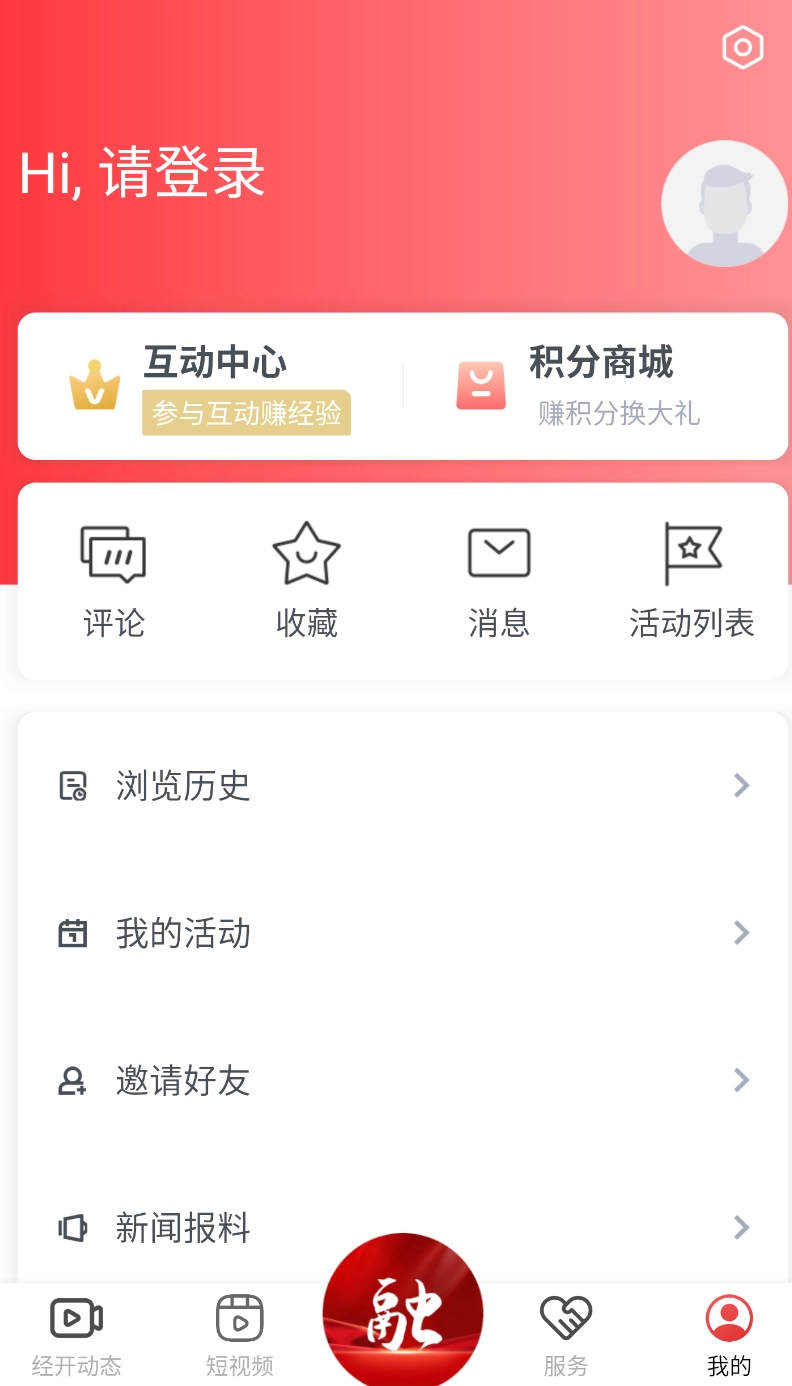Viewport: 792px width, 1386px height.
Task: Open the 服务 services heart icon
Action: click(x=566, y=1318)
